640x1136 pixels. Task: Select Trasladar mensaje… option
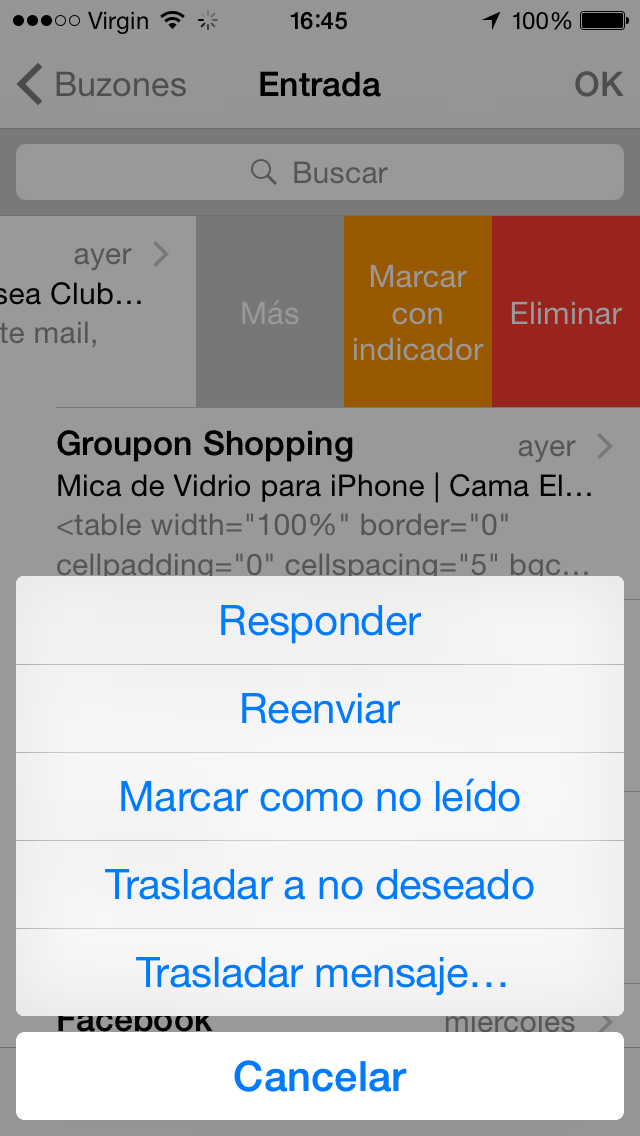point(320,972)
